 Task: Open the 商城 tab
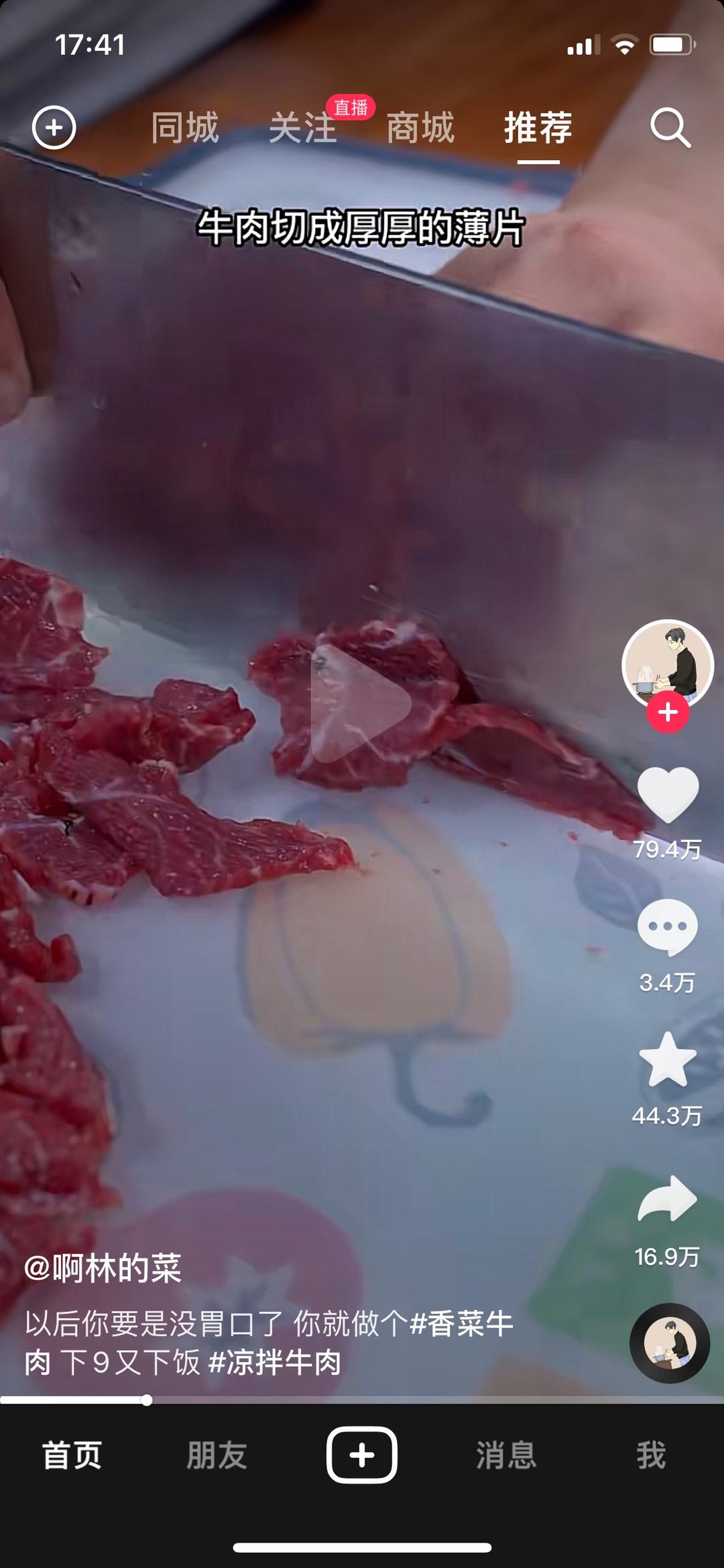click(420, 127)
